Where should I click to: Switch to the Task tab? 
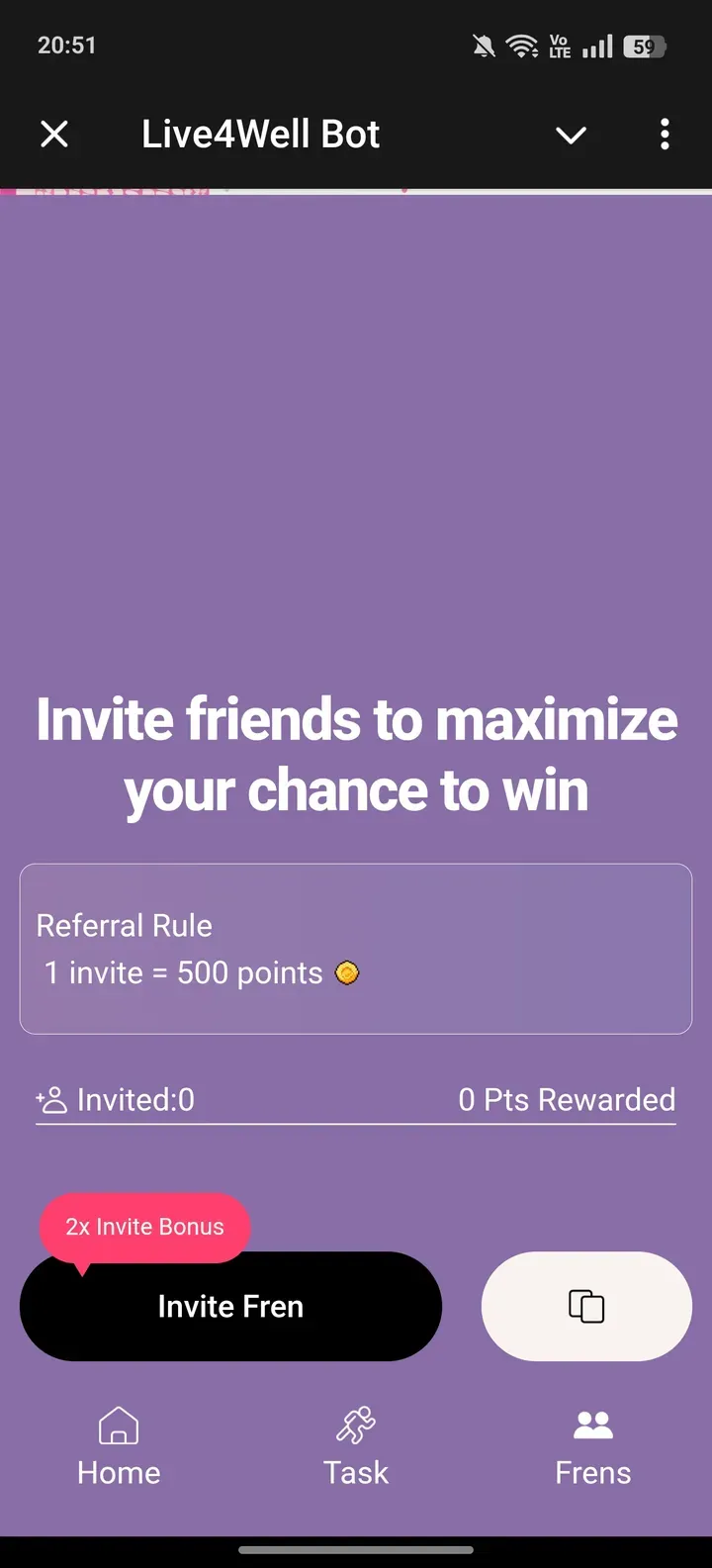[356, 1446]
